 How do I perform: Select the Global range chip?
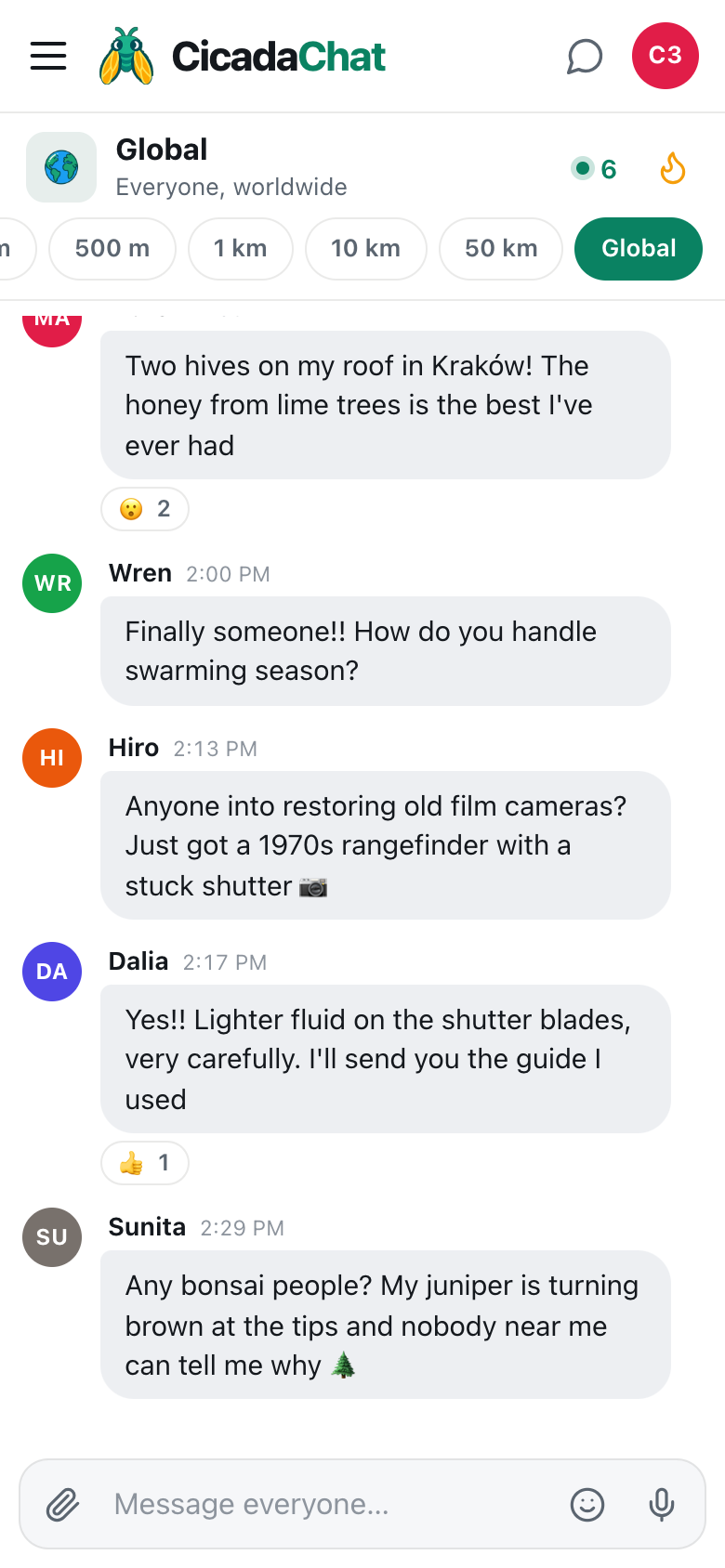(639, 249)
